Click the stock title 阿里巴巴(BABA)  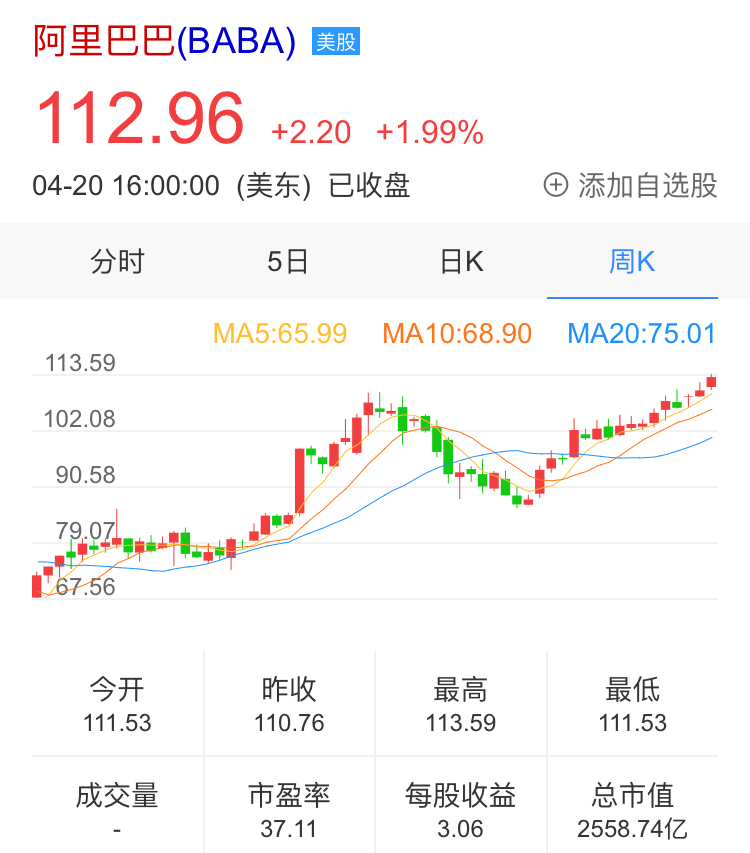click(162, 41)
